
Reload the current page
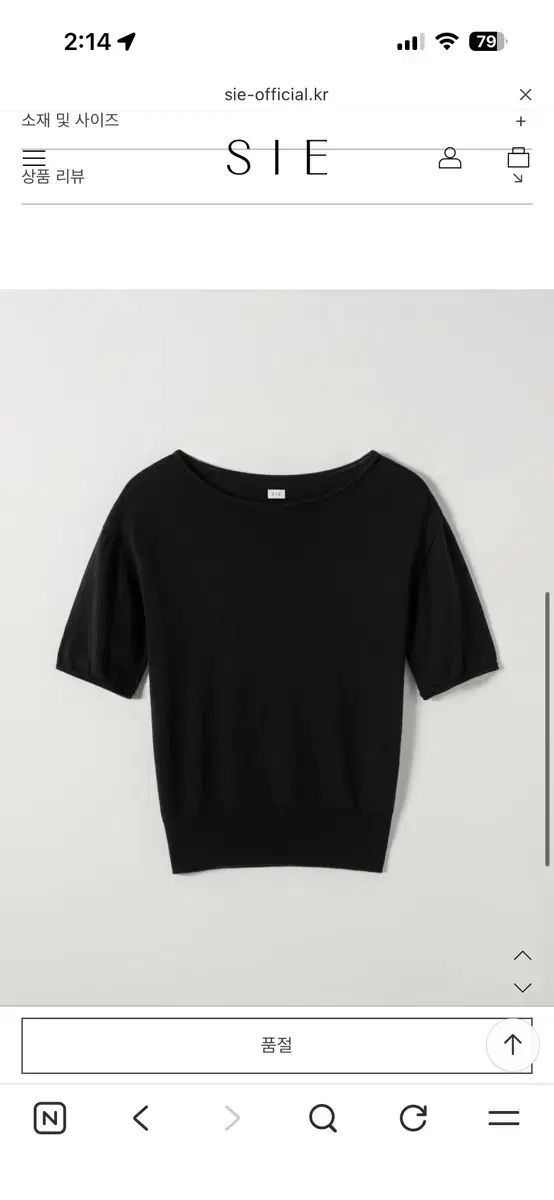tap(413, 1118)
